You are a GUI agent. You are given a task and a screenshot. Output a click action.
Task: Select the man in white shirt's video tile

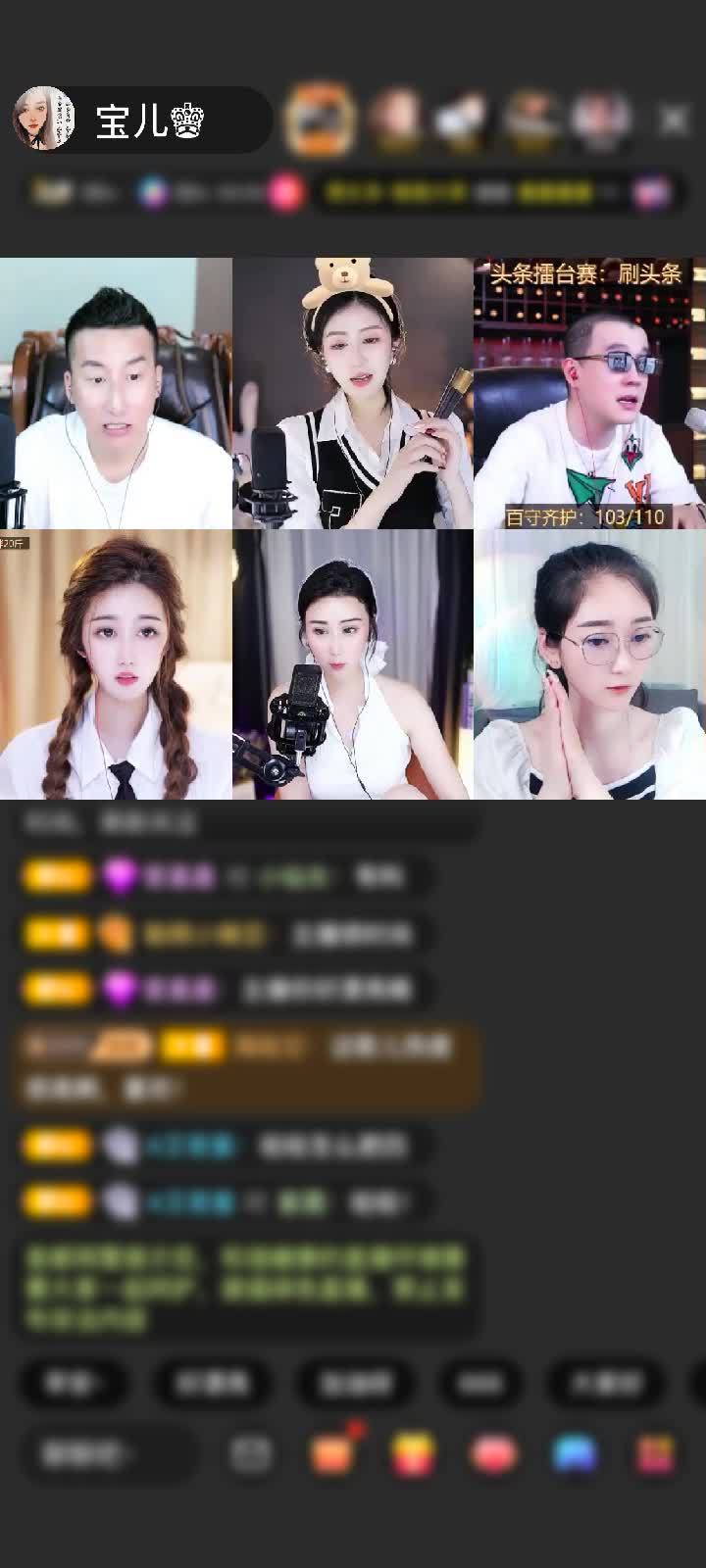(116, 394)
